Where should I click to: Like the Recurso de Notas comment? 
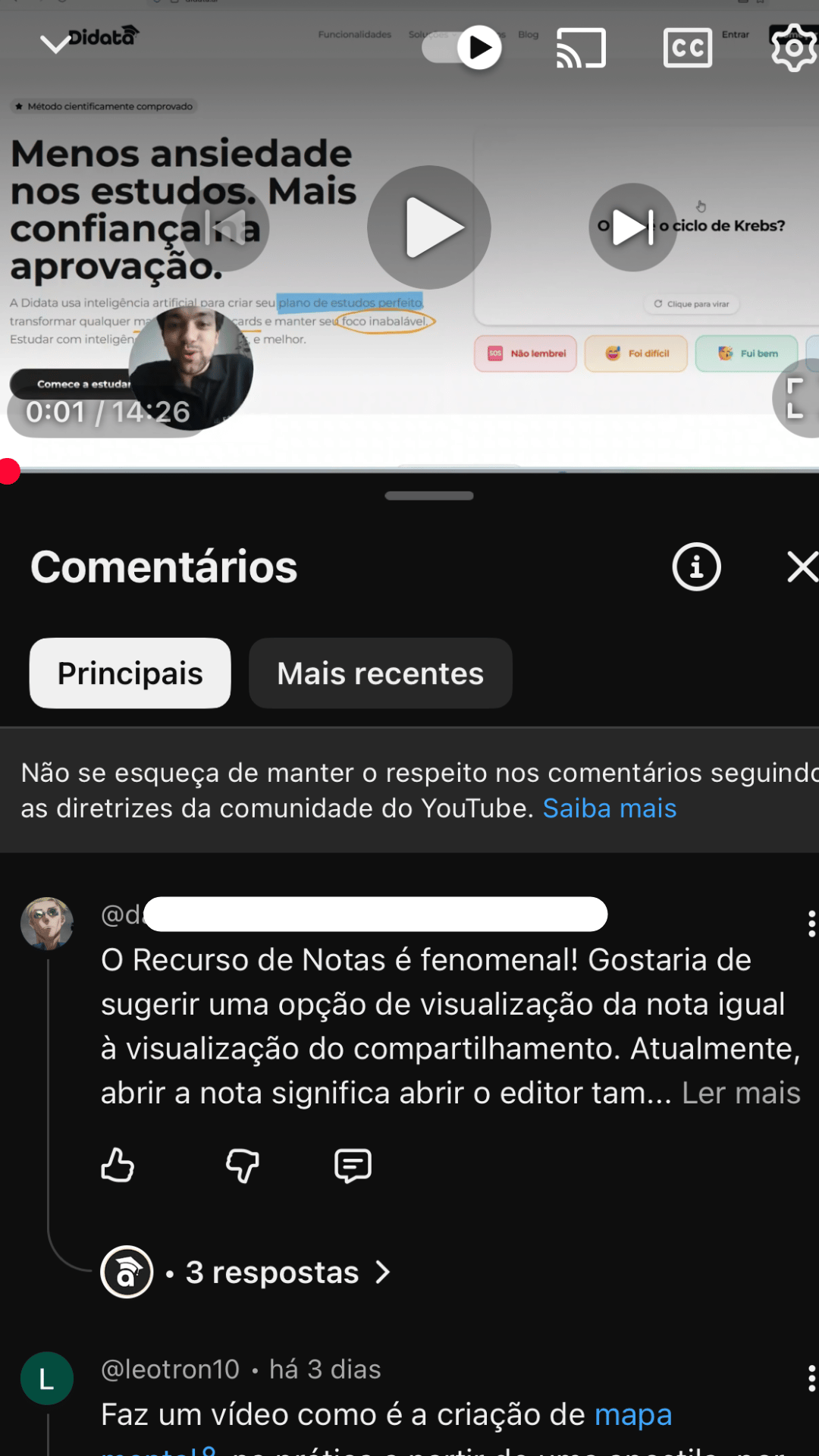click(118, 1166)
